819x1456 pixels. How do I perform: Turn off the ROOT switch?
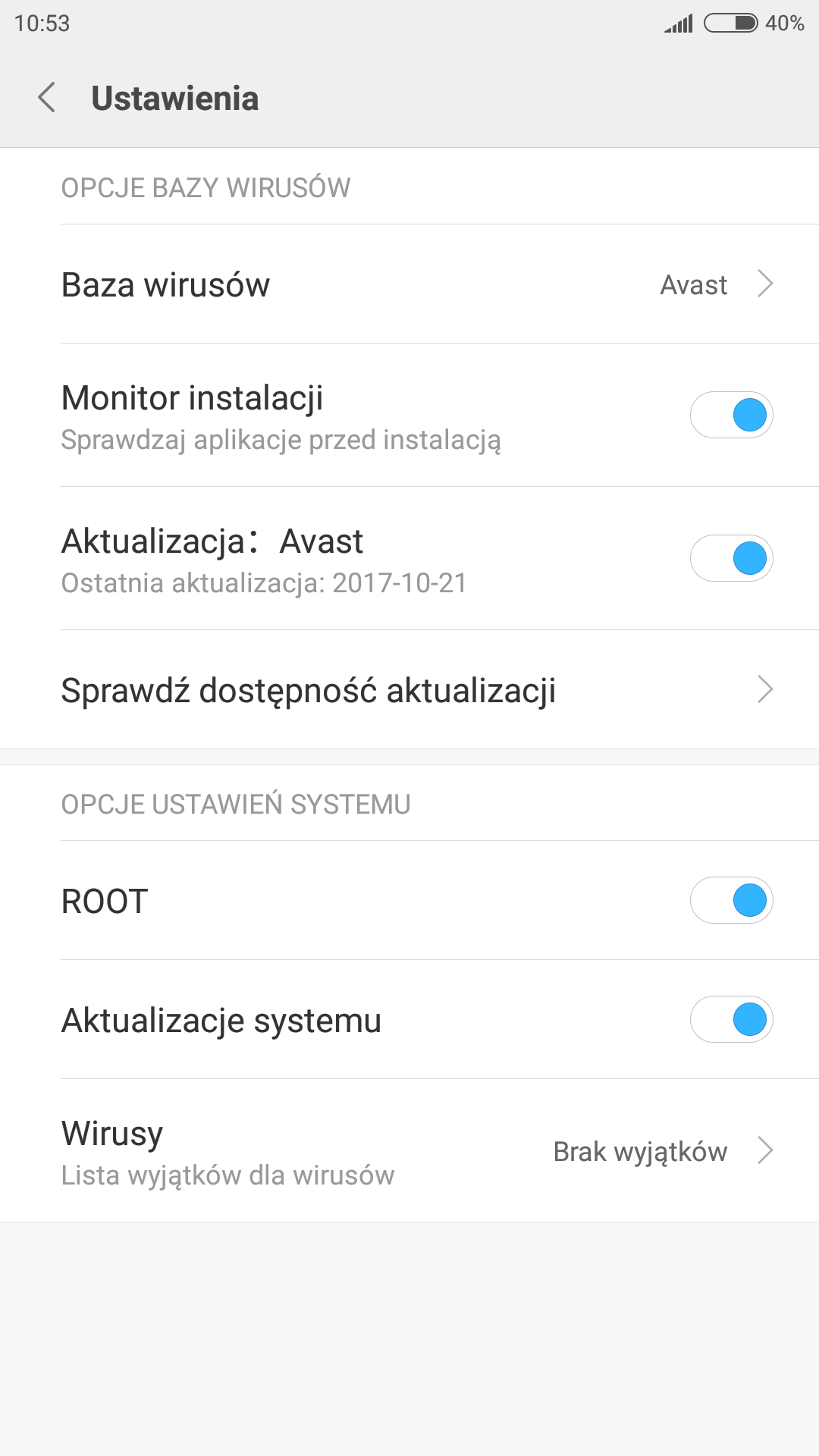pyautogui.click(x=731, y=900)
